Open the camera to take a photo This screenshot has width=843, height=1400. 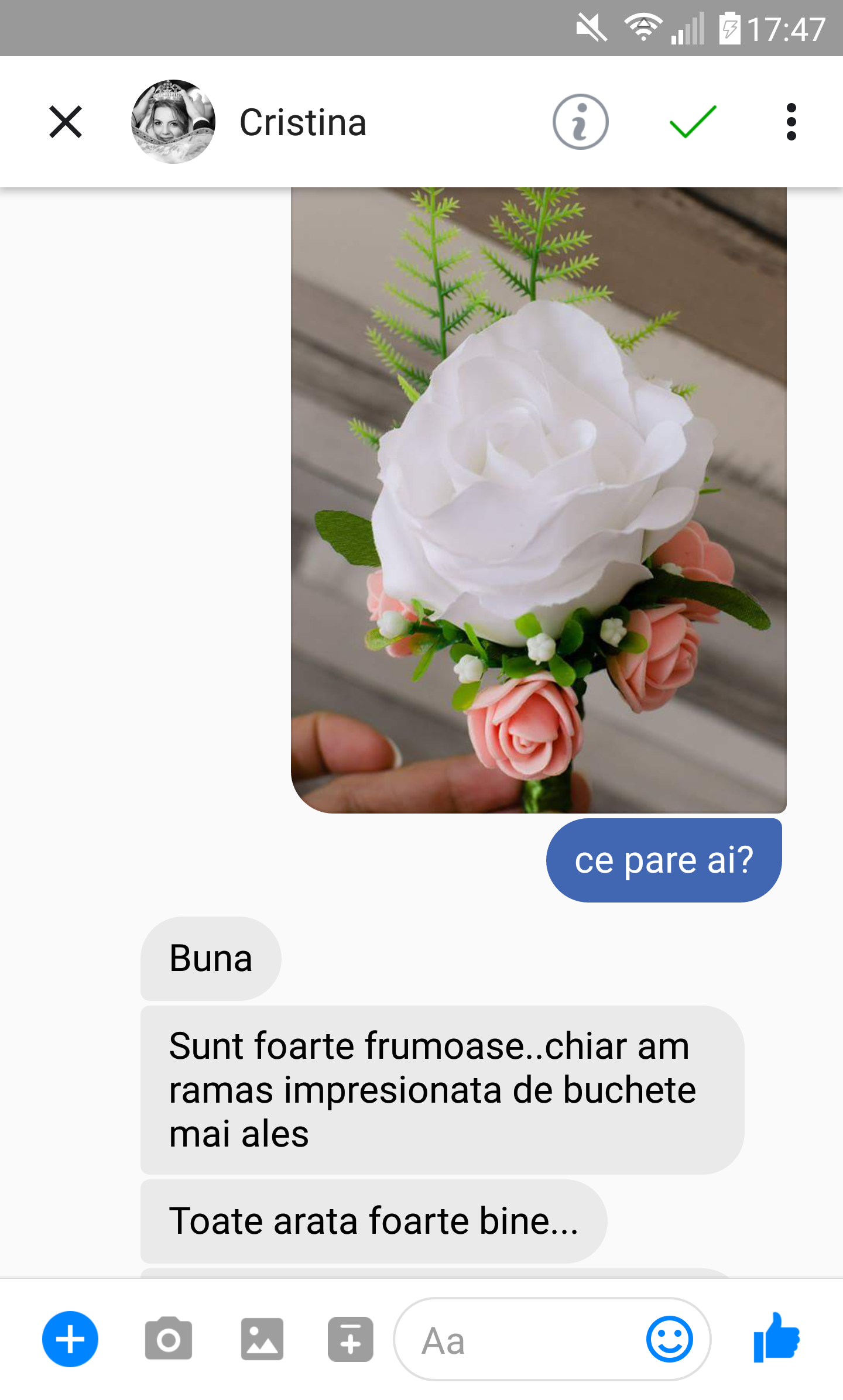[x=169, y=1339]
